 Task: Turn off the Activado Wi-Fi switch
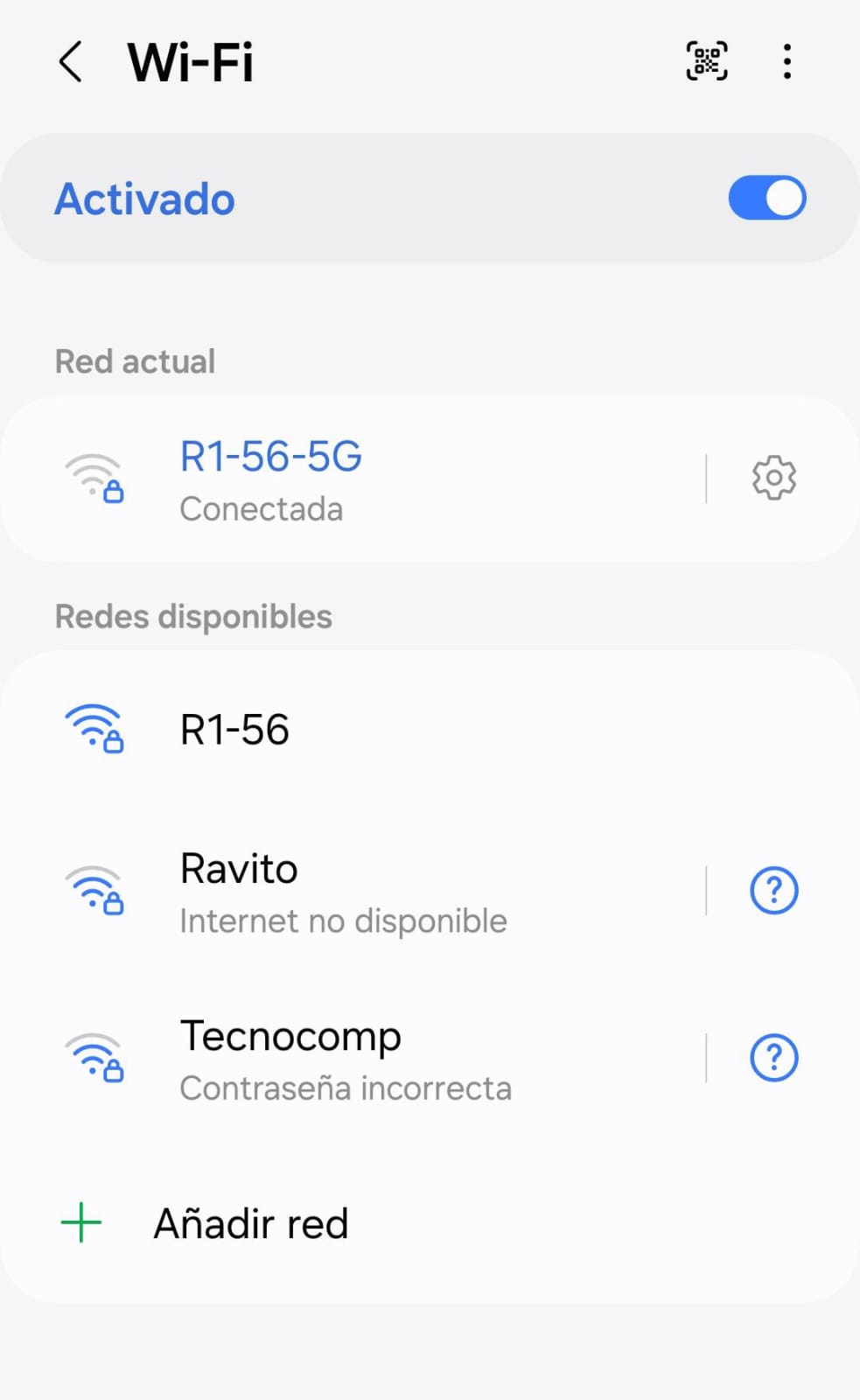pyautogui.click(x=766, y=198)
